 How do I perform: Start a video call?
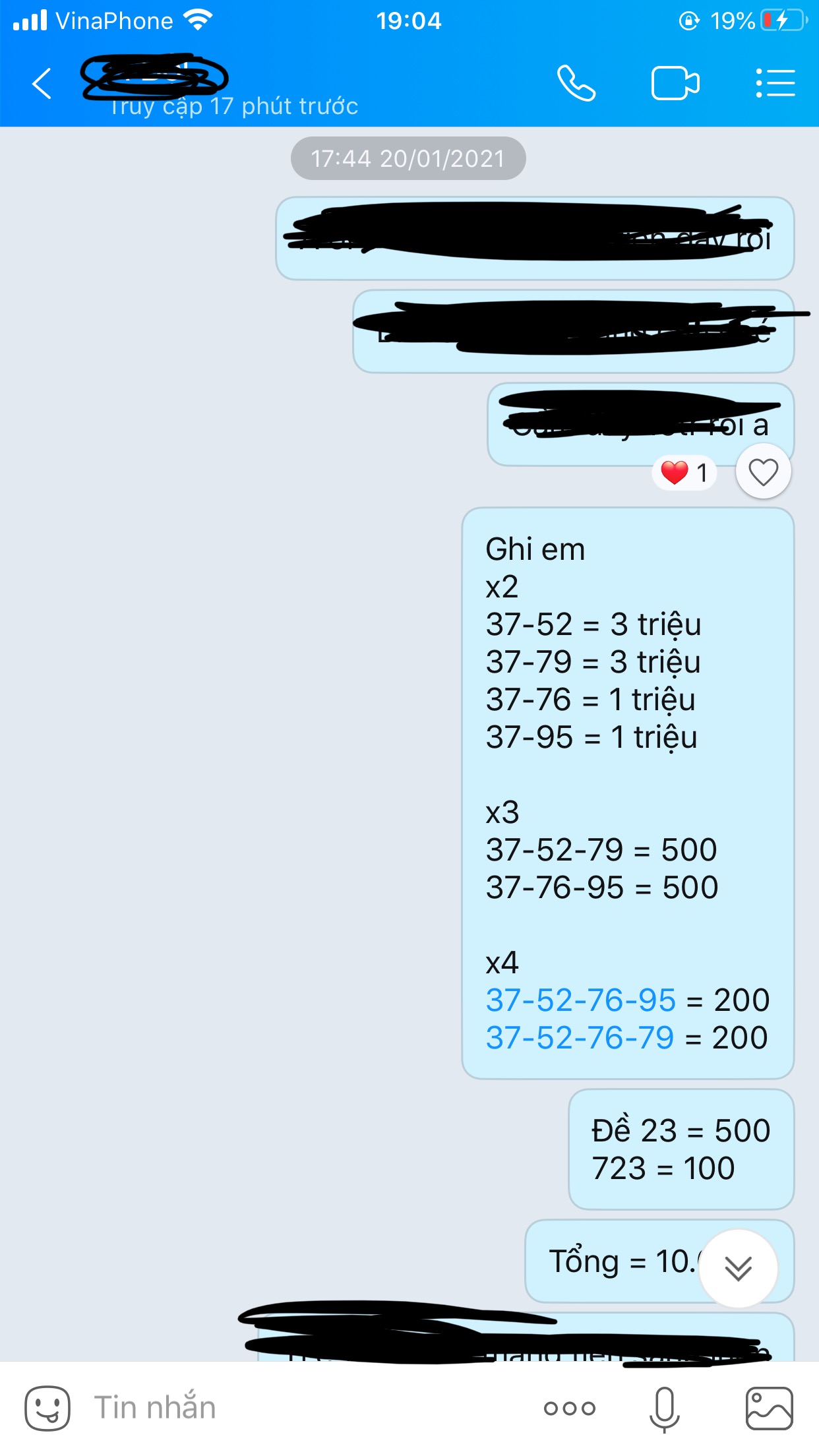[675, 84]
